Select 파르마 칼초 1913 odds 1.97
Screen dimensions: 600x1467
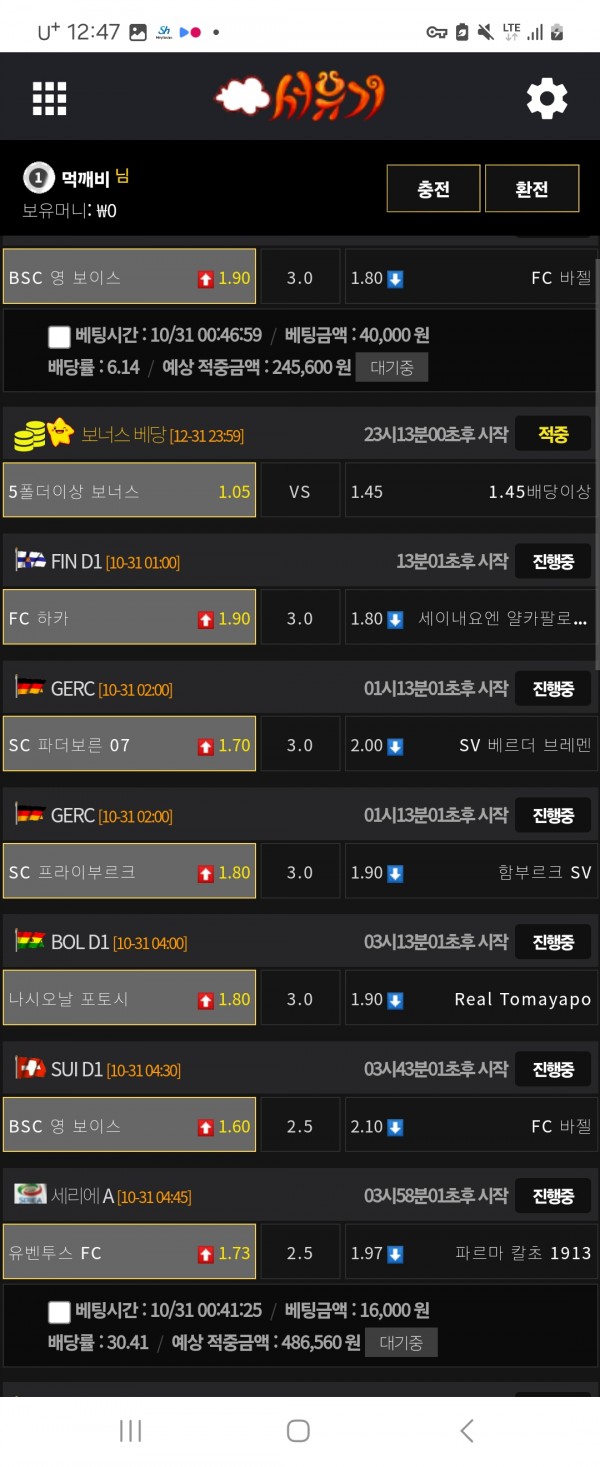[470, 1253]
